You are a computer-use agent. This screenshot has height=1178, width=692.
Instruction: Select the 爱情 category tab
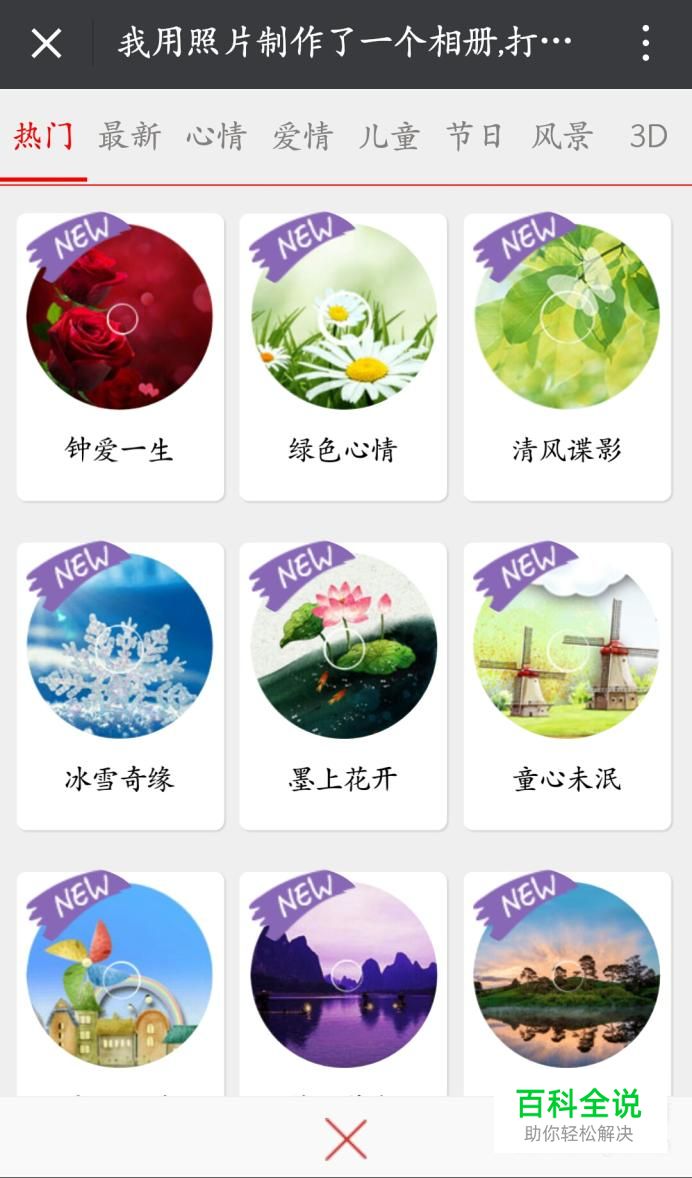[x=302, y=136]
